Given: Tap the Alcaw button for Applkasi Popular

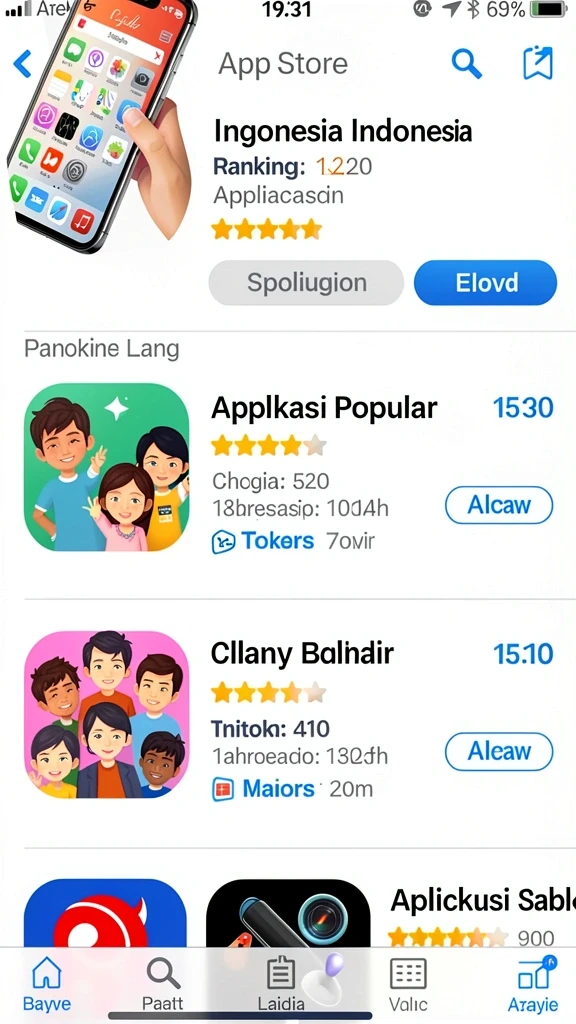Looking at the screenshot, I should [499, 505].
